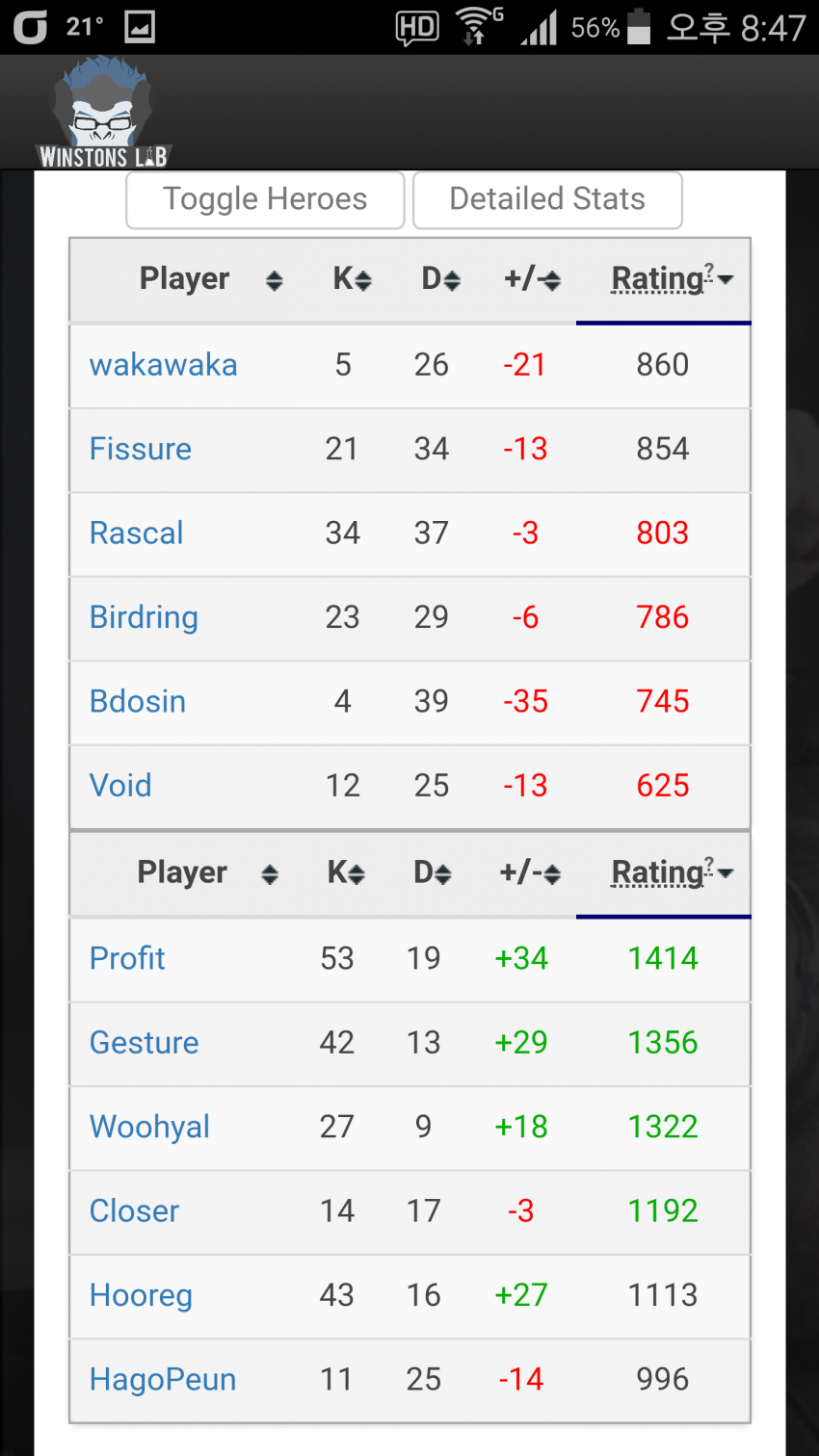View Fissure's player page

pyautogui.click(x=141, y=449)
